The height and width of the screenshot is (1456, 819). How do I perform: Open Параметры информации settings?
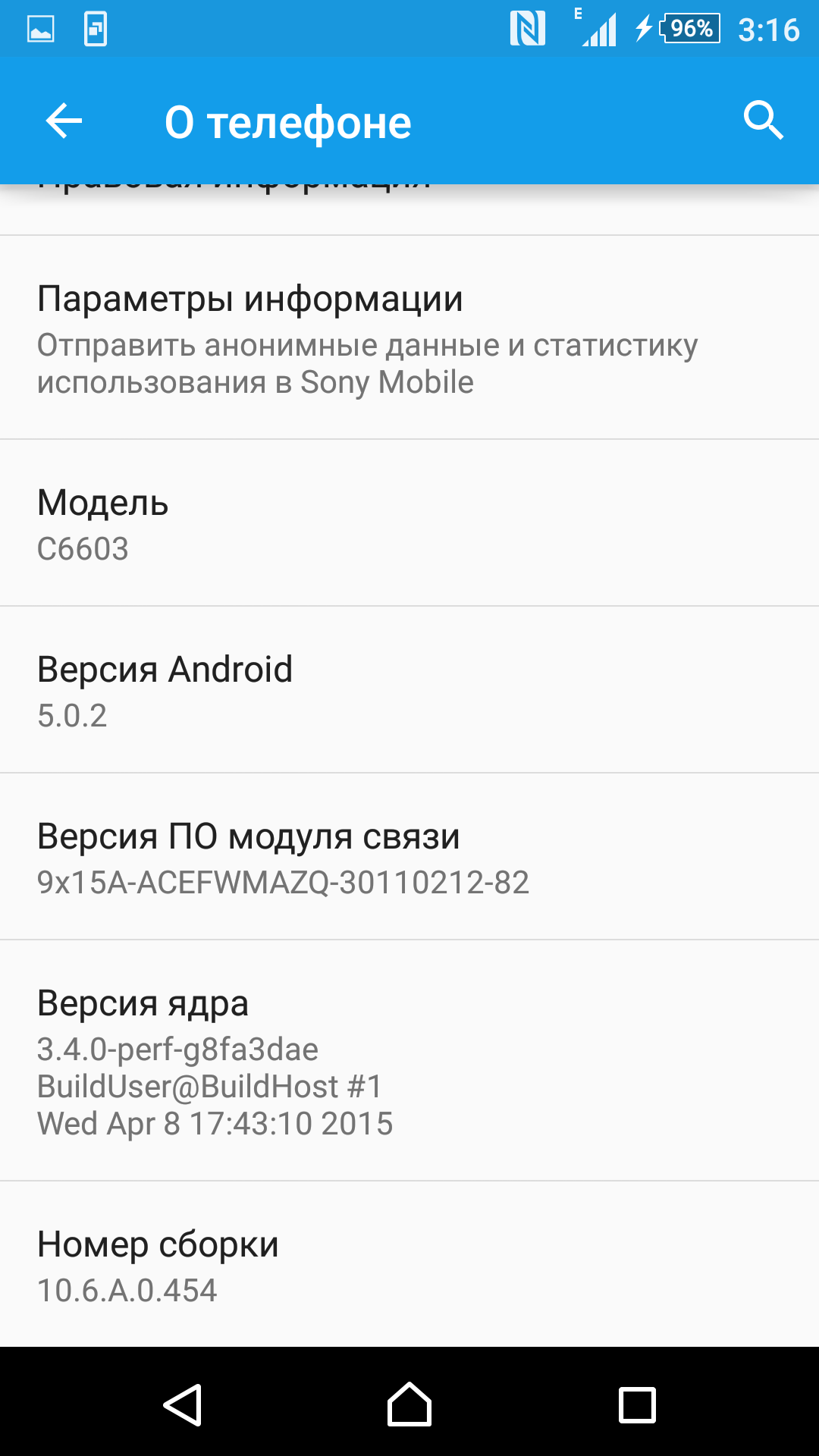point(409,338)
